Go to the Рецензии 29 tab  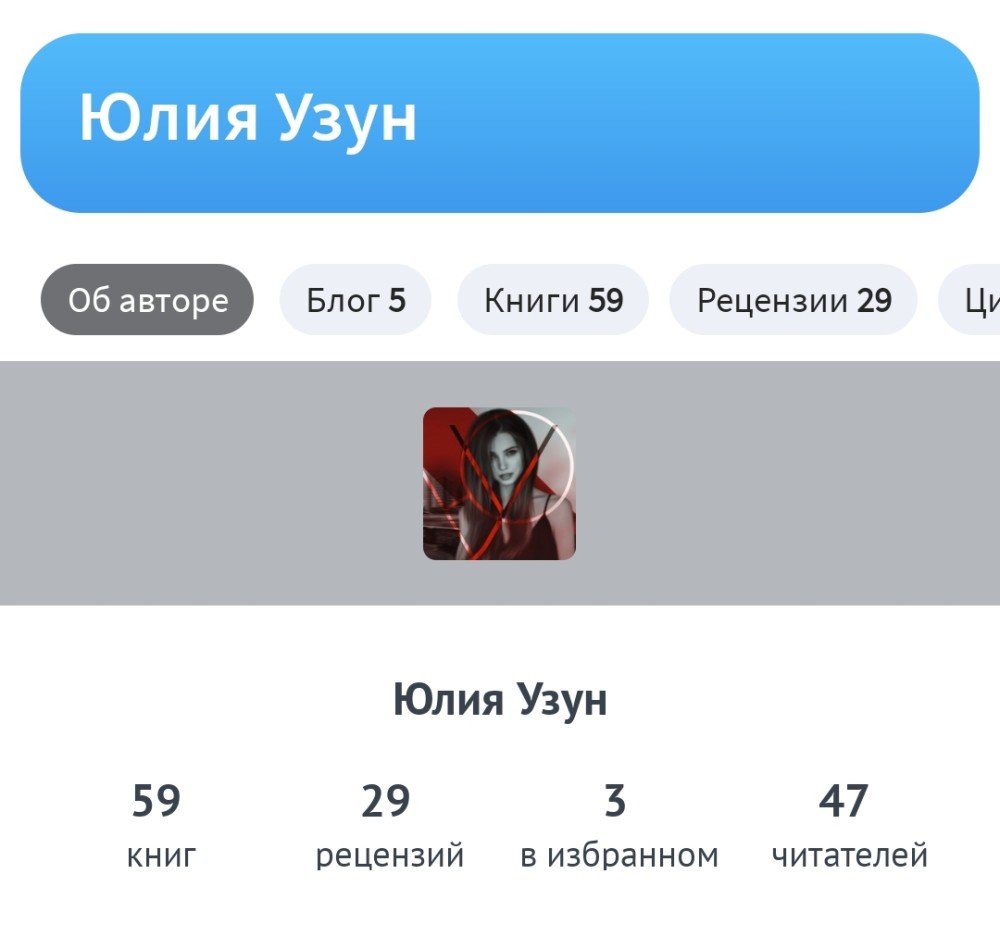(793, 300)
